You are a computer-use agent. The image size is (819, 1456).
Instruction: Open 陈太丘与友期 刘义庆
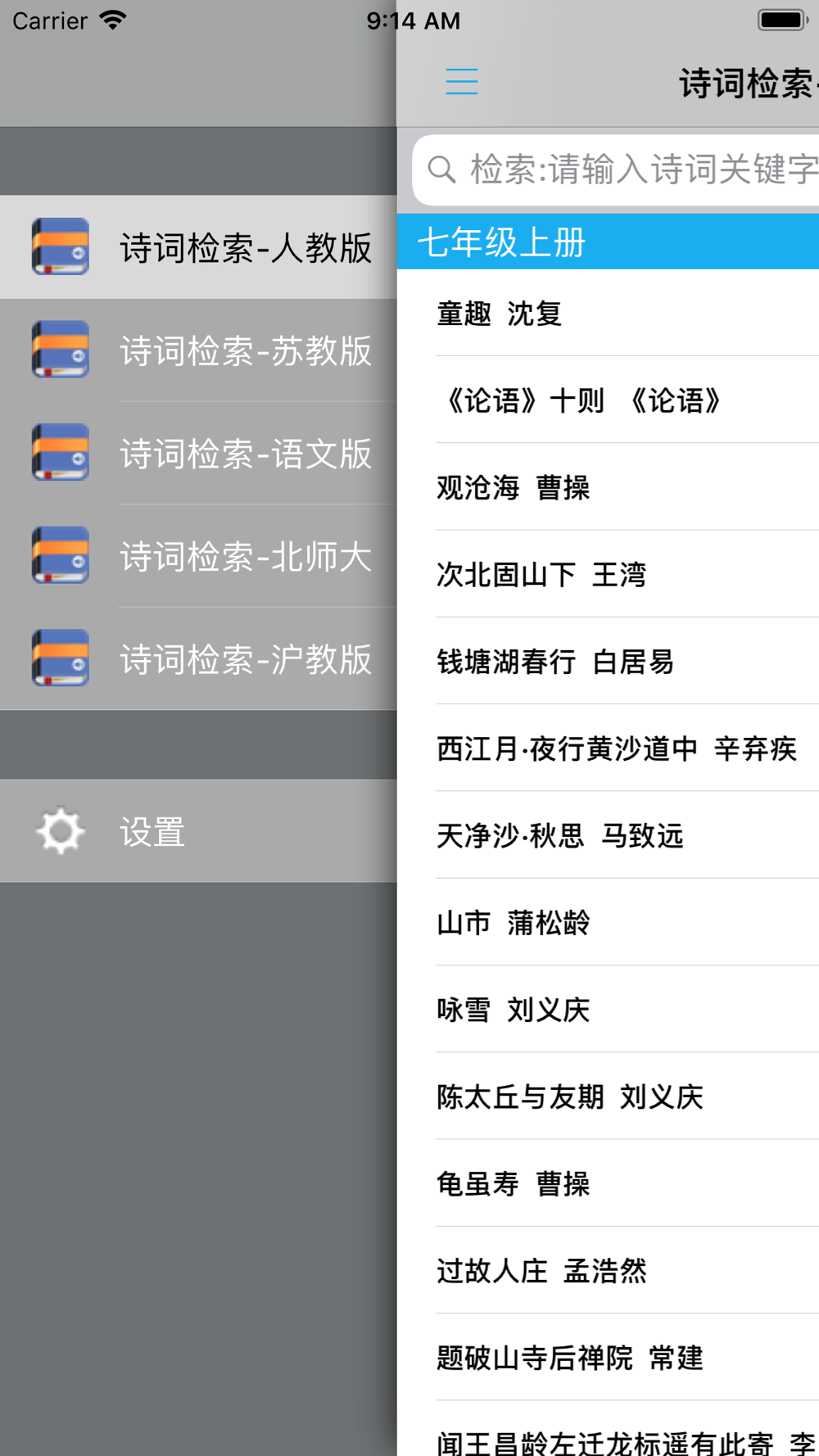[608, 1096]
